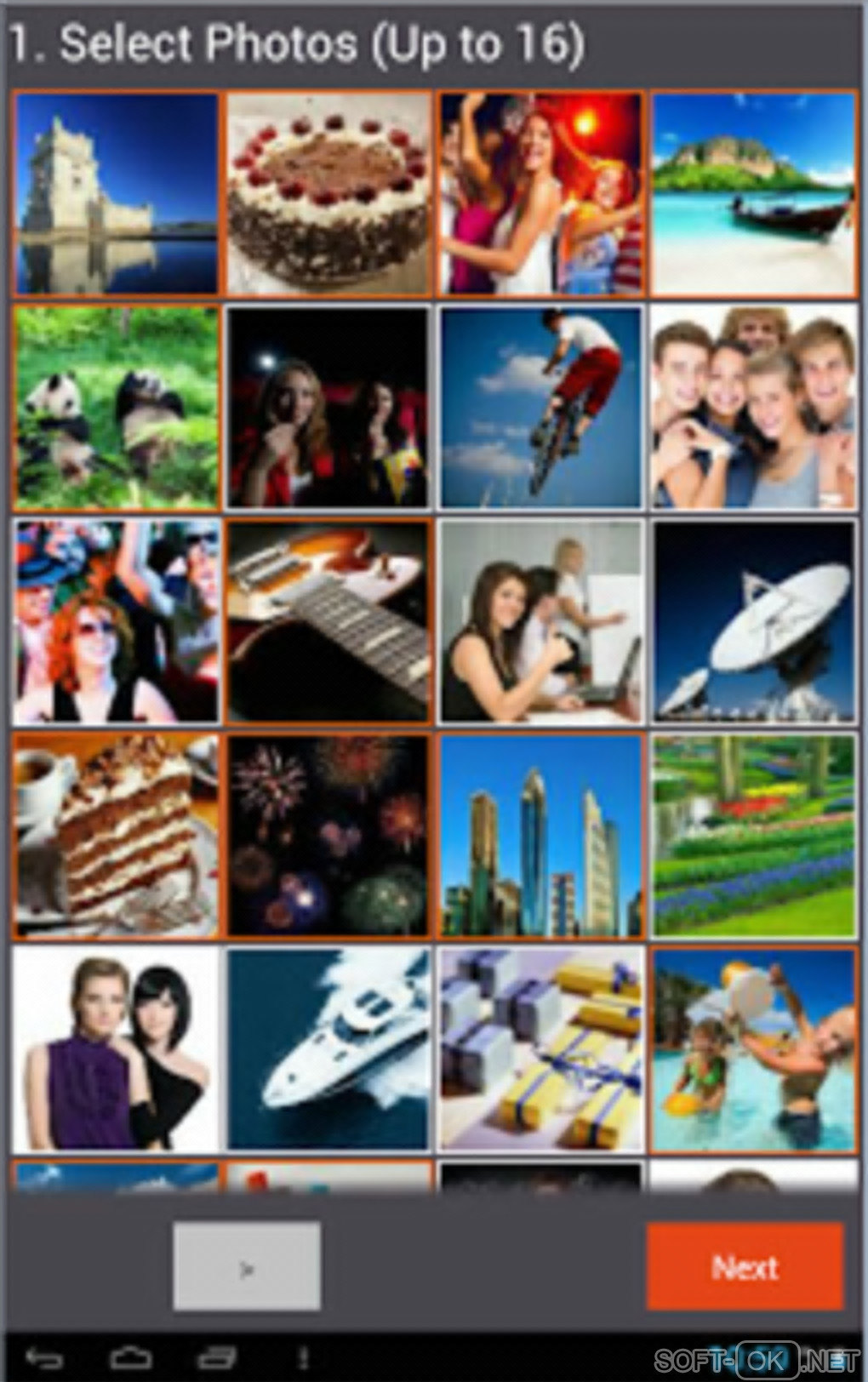Choose the BMX bike jump photo
868x1382 pixels.
541,408
